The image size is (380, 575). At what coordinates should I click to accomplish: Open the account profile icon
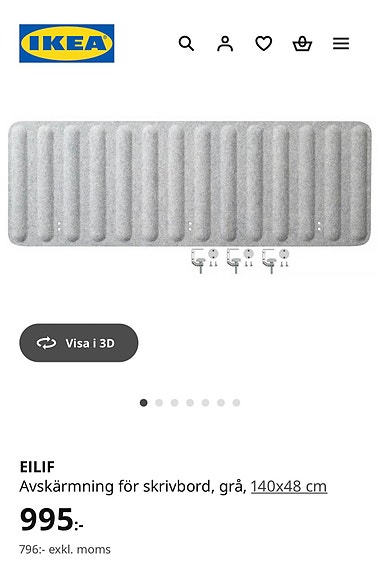coord(225,44)
